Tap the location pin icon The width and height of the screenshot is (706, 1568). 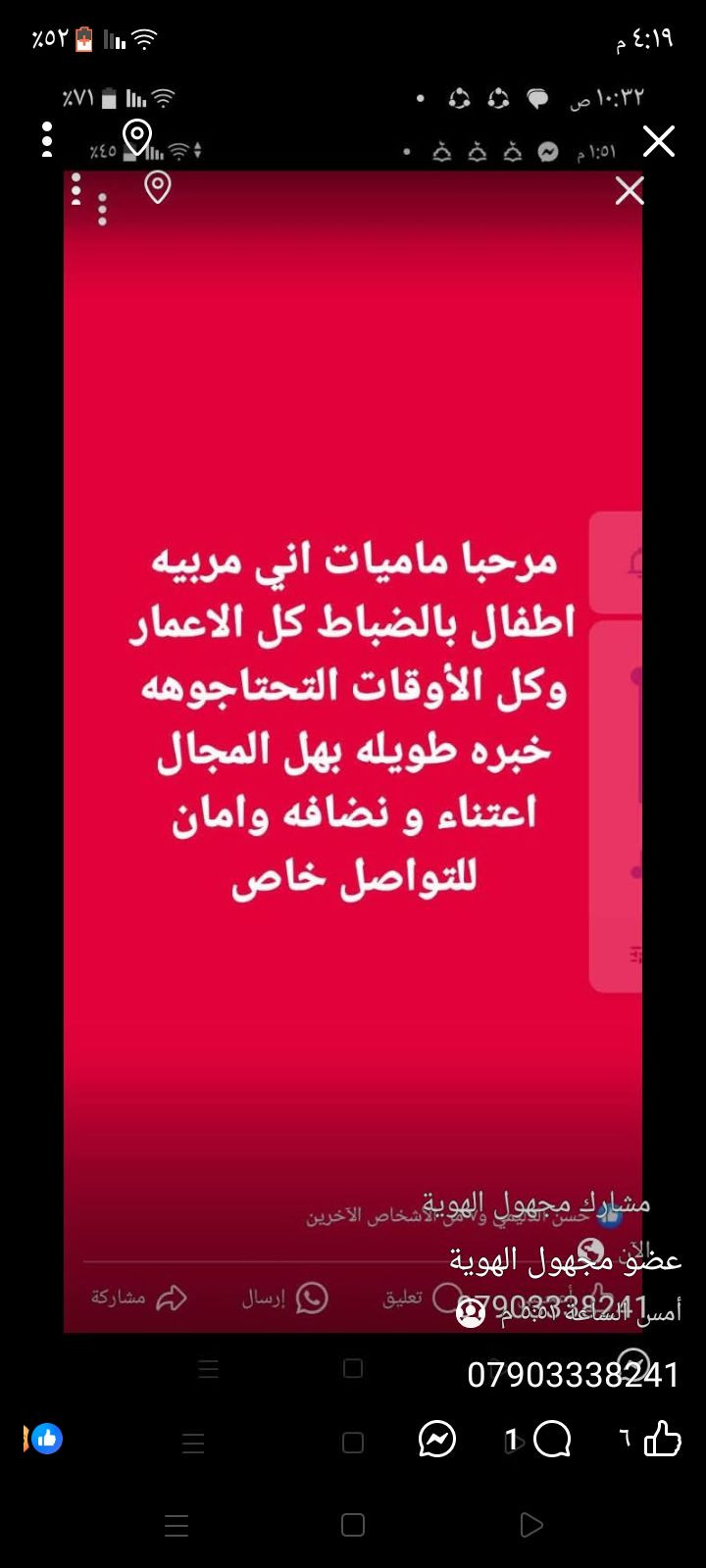(136, 138)
